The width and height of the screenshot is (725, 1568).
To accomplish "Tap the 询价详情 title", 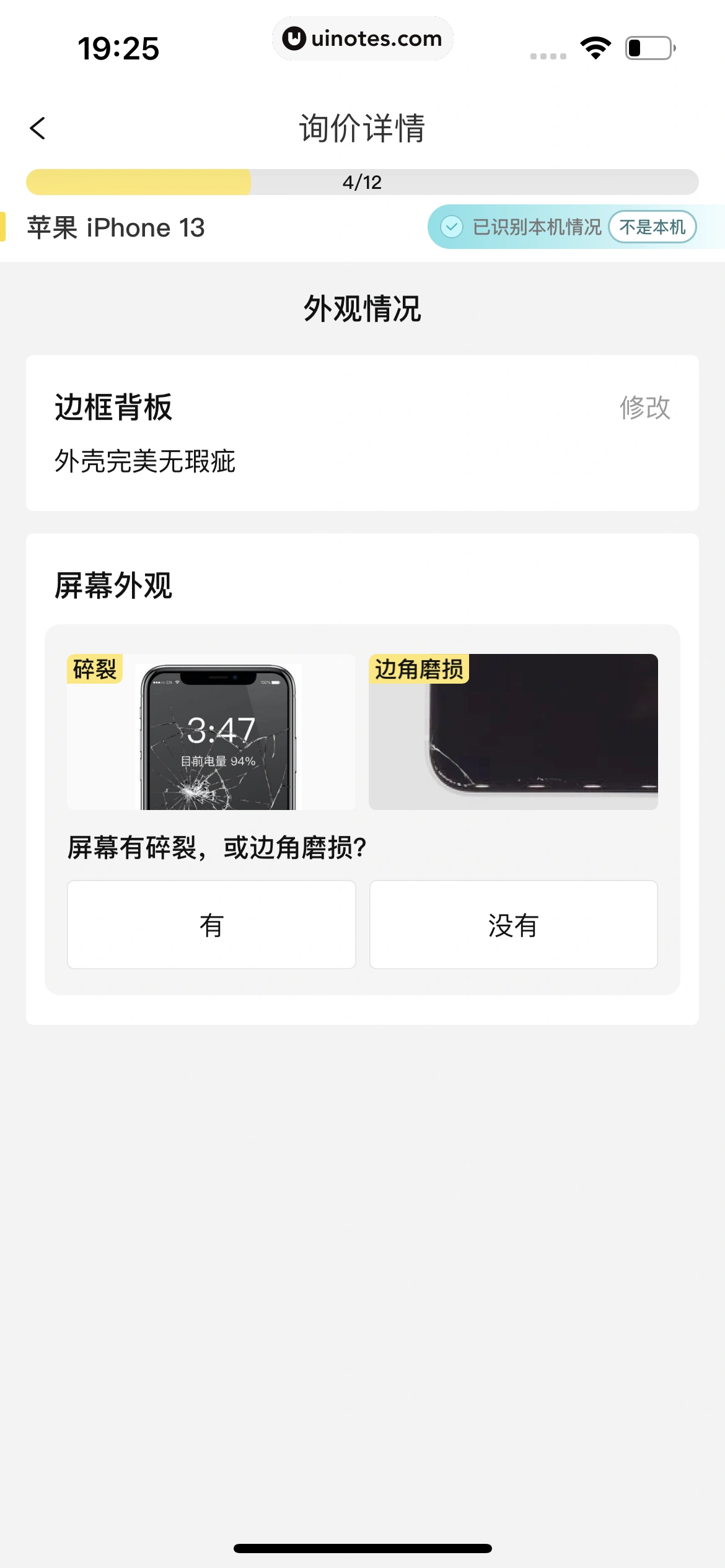I will (362, 128).
